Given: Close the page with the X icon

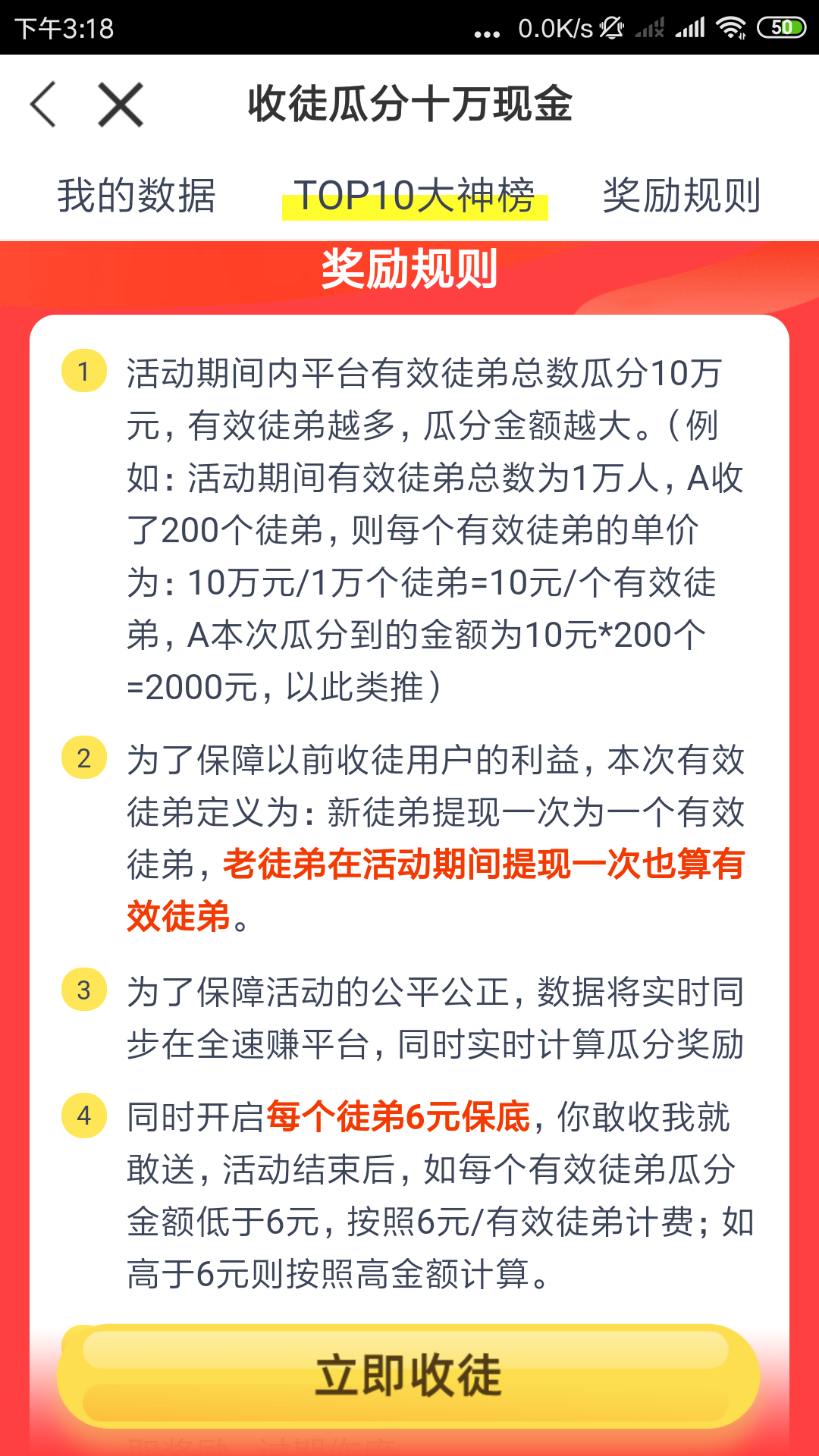Looking at the screenshot, I should pos(121,105).
